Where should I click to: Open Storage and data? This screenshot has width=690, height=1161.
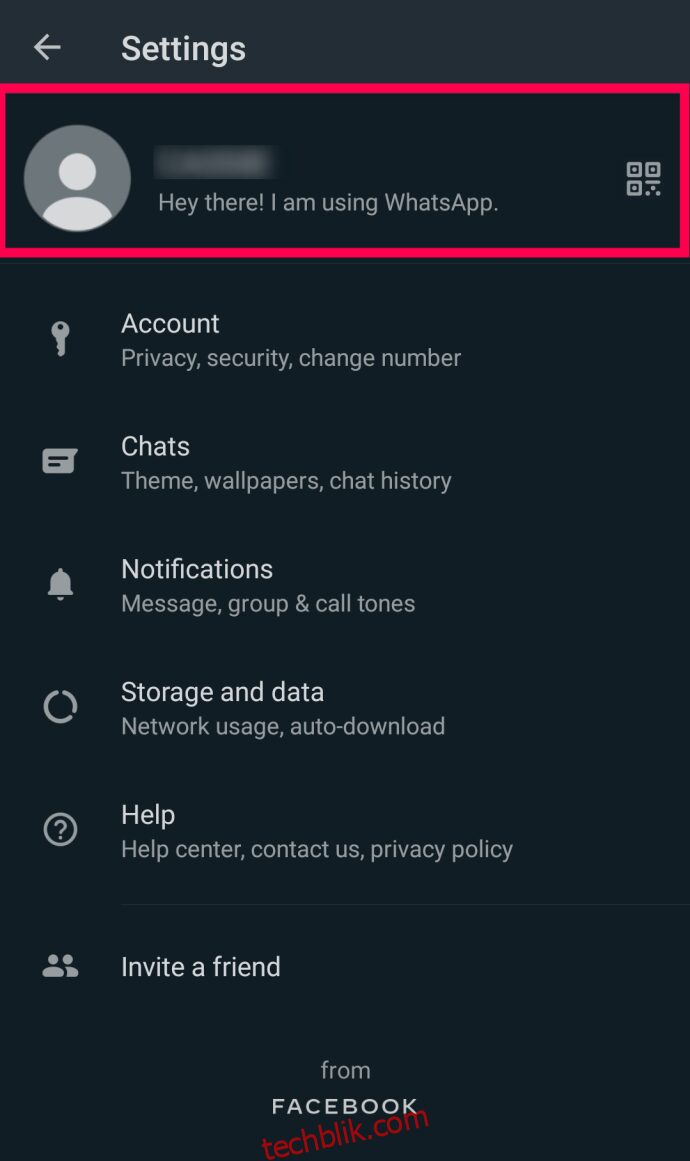[x=345, y=709]
